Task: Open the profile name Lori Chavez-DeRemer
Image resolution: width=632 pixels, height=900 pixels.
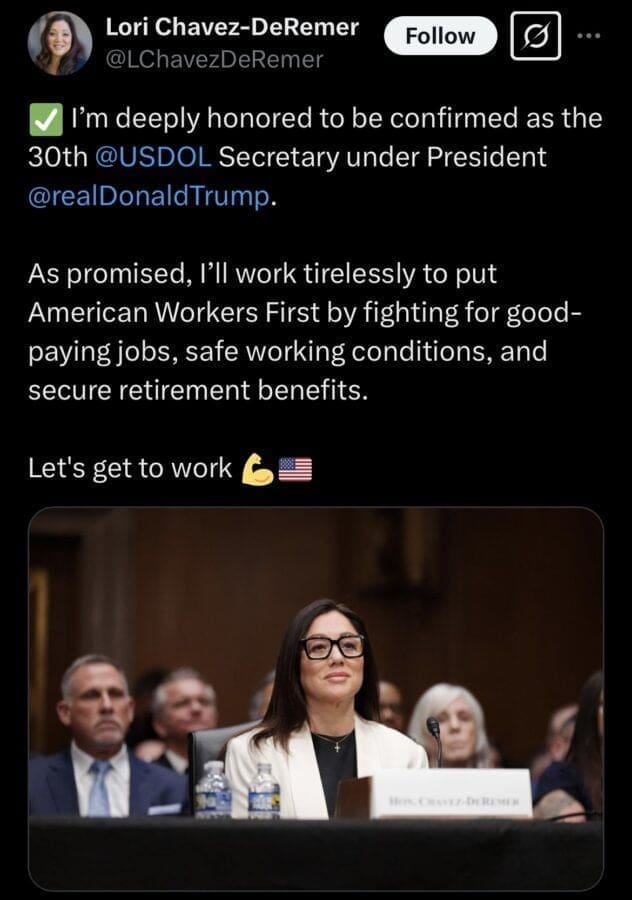Action: [x=232, y=28]
